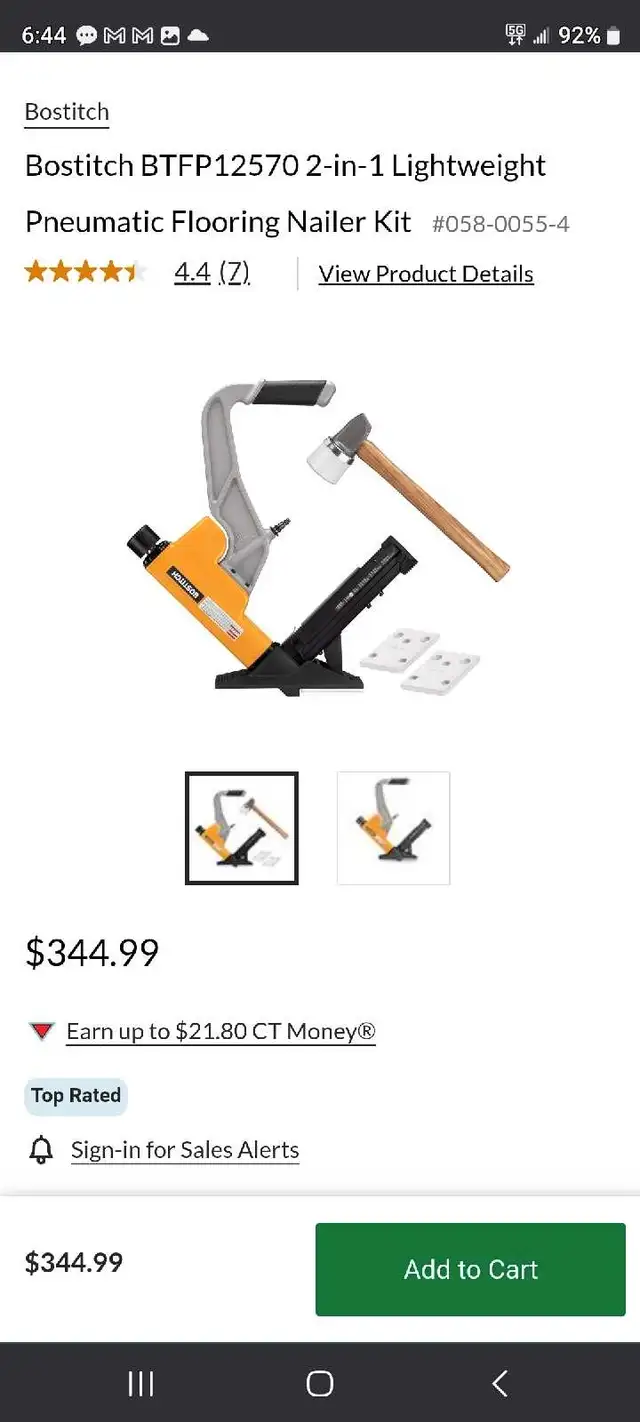Open the Bostitch brand link
The height and width of the screenshot is (1422, 640).
pyautogui.click(x=67, y=112)
